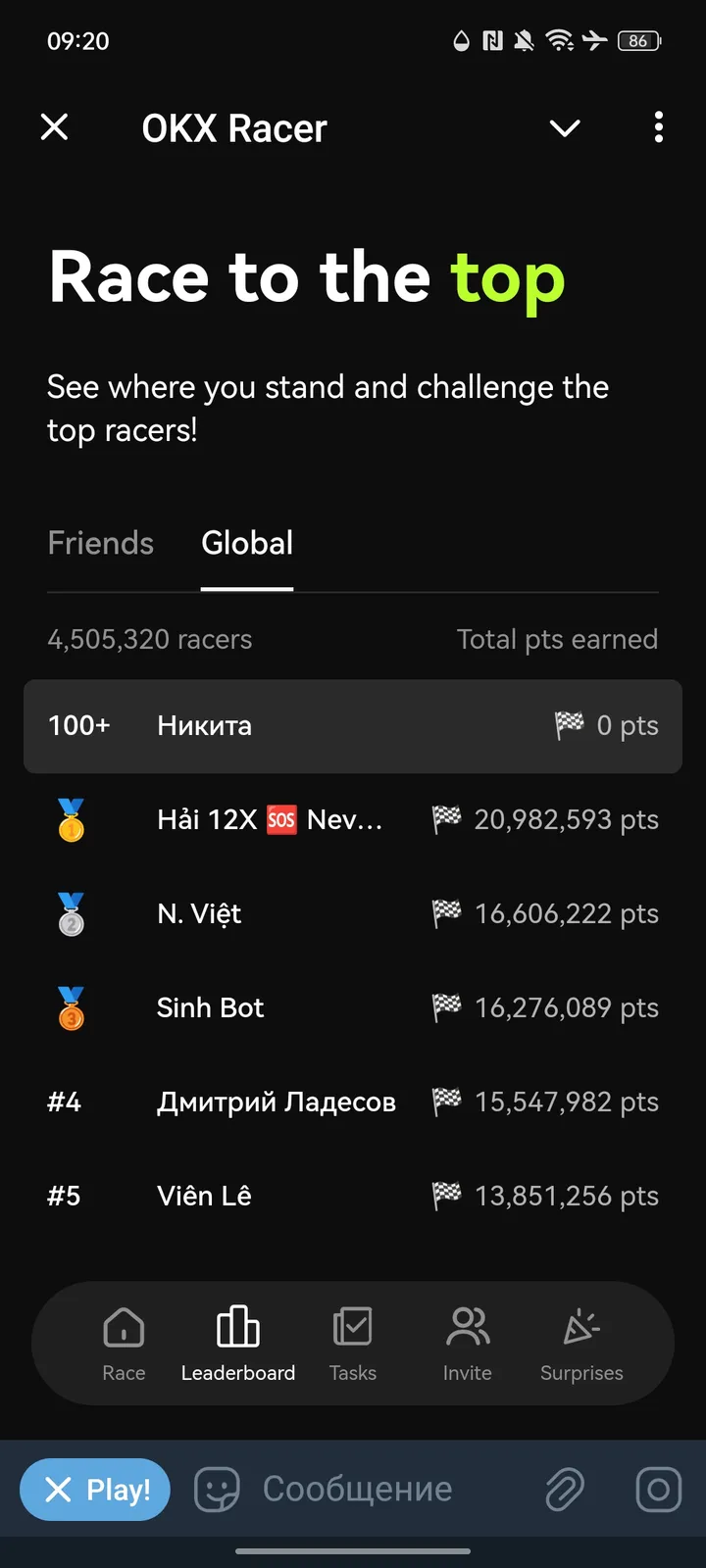706x1568 pixels.
Task: Open the three-dot options menu
Action: point(658,127)
